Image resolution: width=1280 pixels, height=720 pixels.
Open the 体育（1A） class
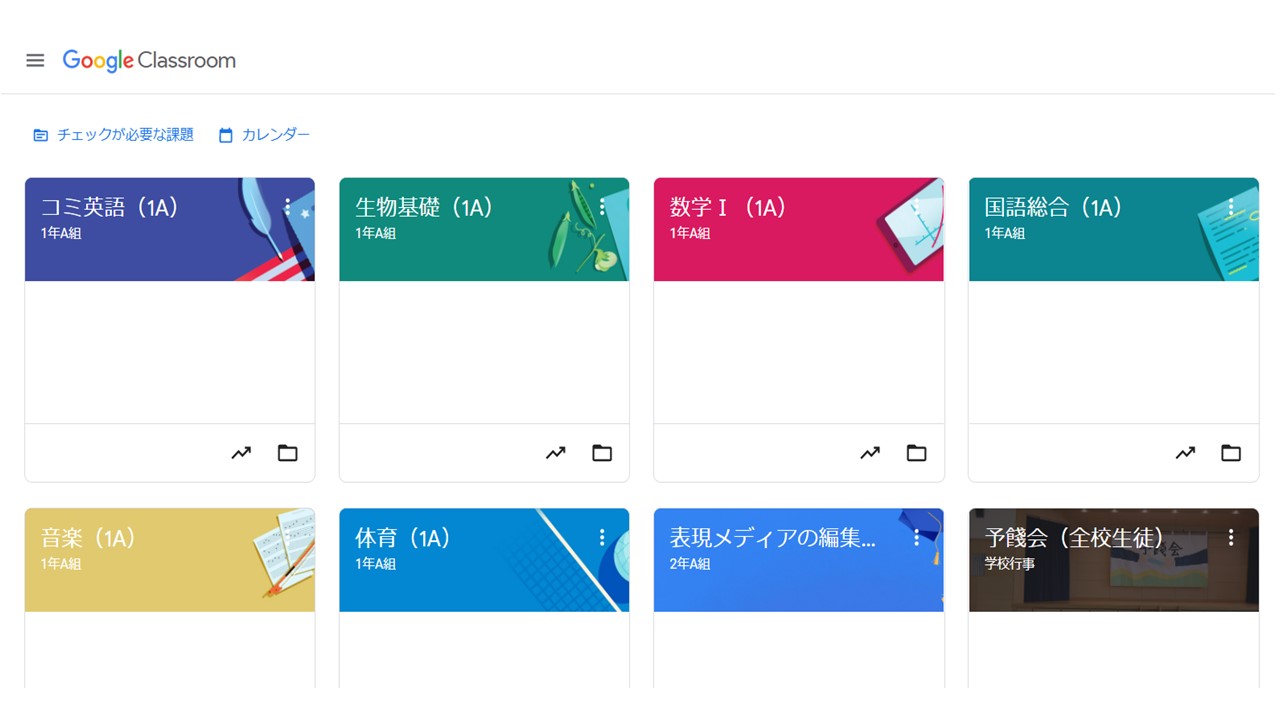403,539
